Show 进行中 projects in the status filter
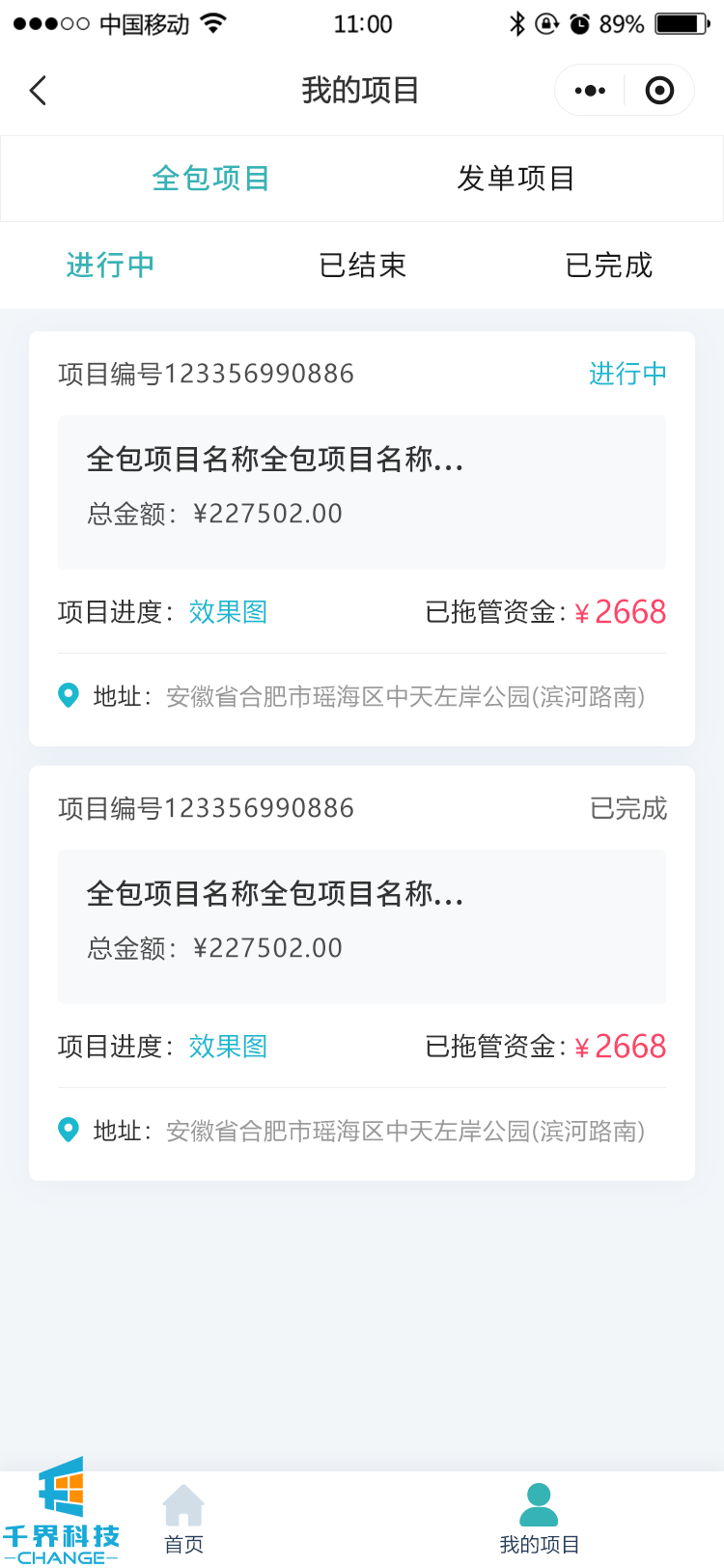 pos(110,266)
